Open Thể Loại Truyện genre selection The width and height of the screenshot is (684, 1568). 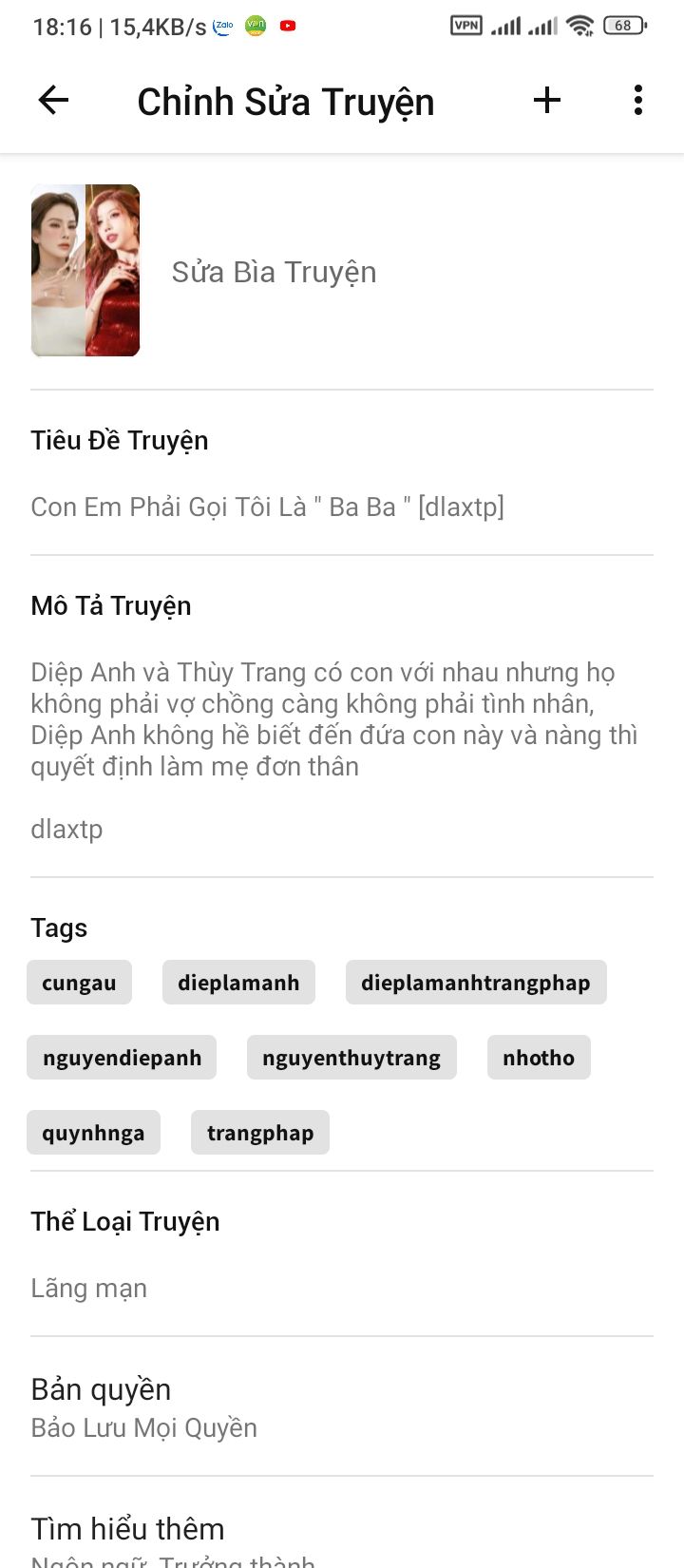pyautogui.click(x=342, y=1254)
